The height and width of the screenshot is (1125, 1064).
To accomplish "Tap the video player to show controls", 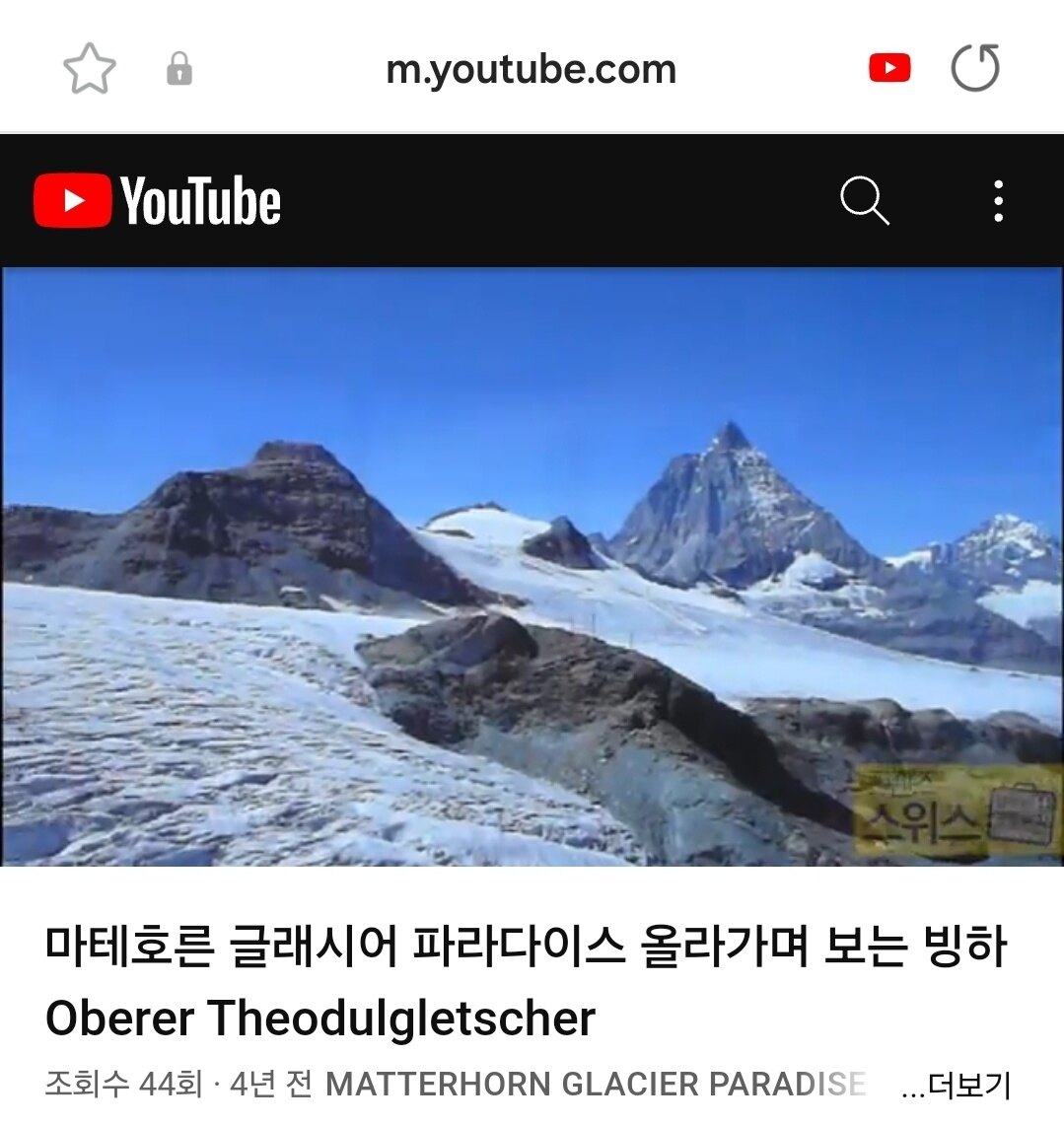I will click(x=532, y=567).
